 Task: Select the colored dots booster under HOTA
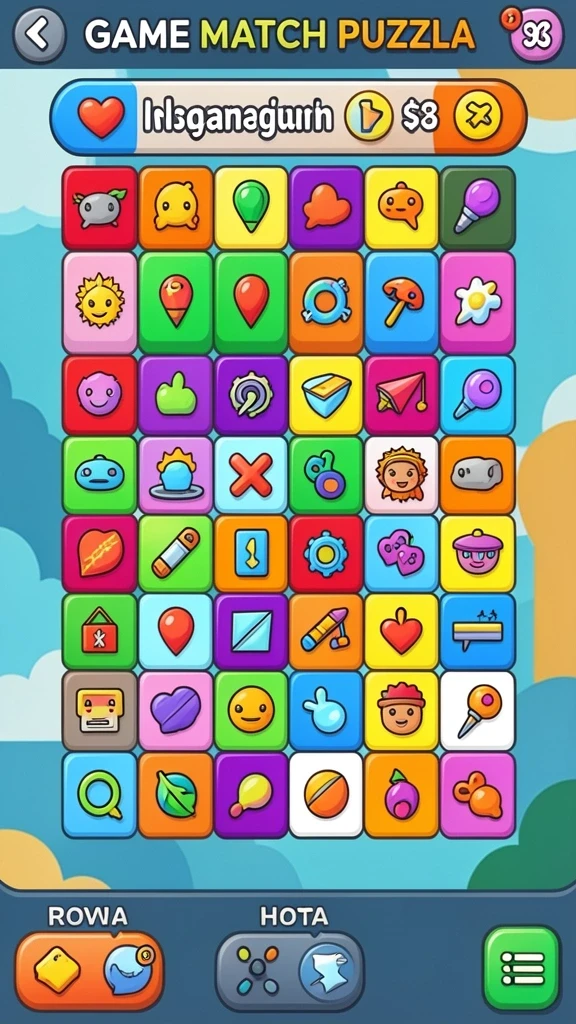click(x=257, y=971)
